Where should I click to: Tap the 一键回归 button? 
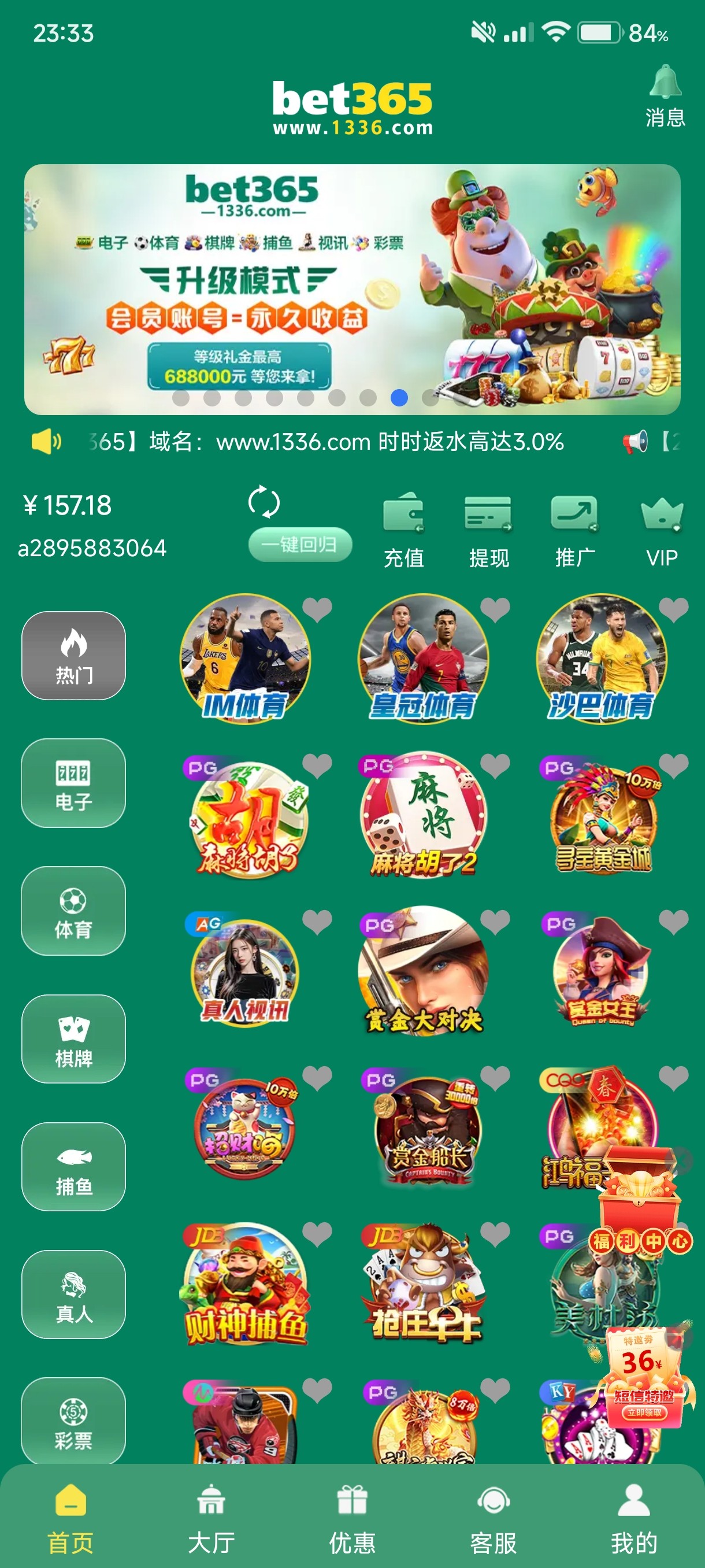tap(300, 544)
